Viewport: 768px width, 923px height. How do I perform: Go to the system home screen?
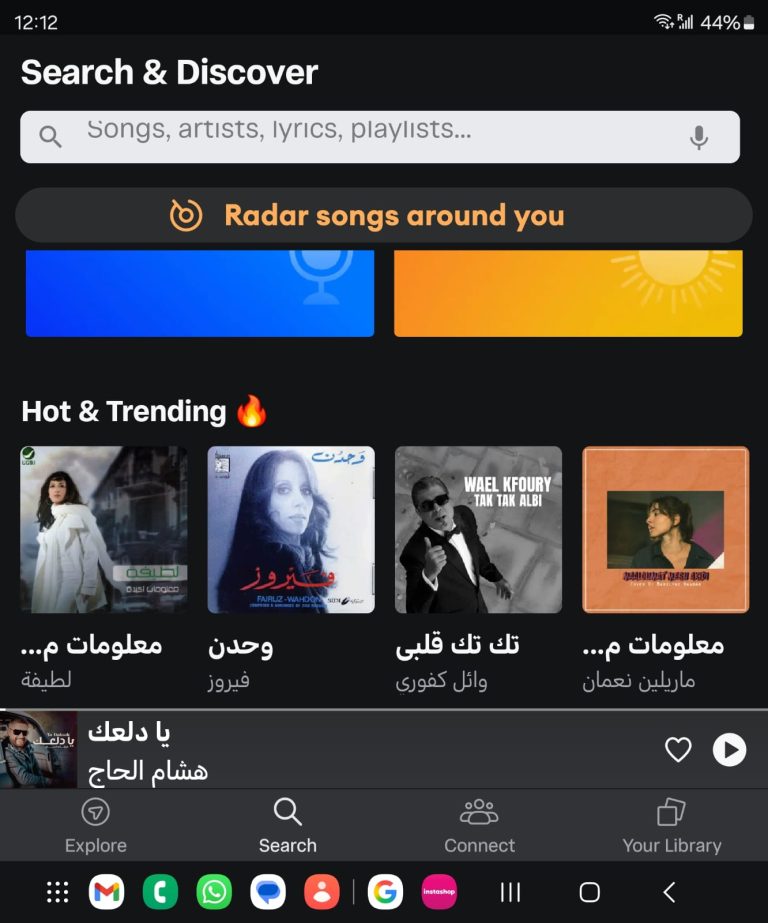590,892
